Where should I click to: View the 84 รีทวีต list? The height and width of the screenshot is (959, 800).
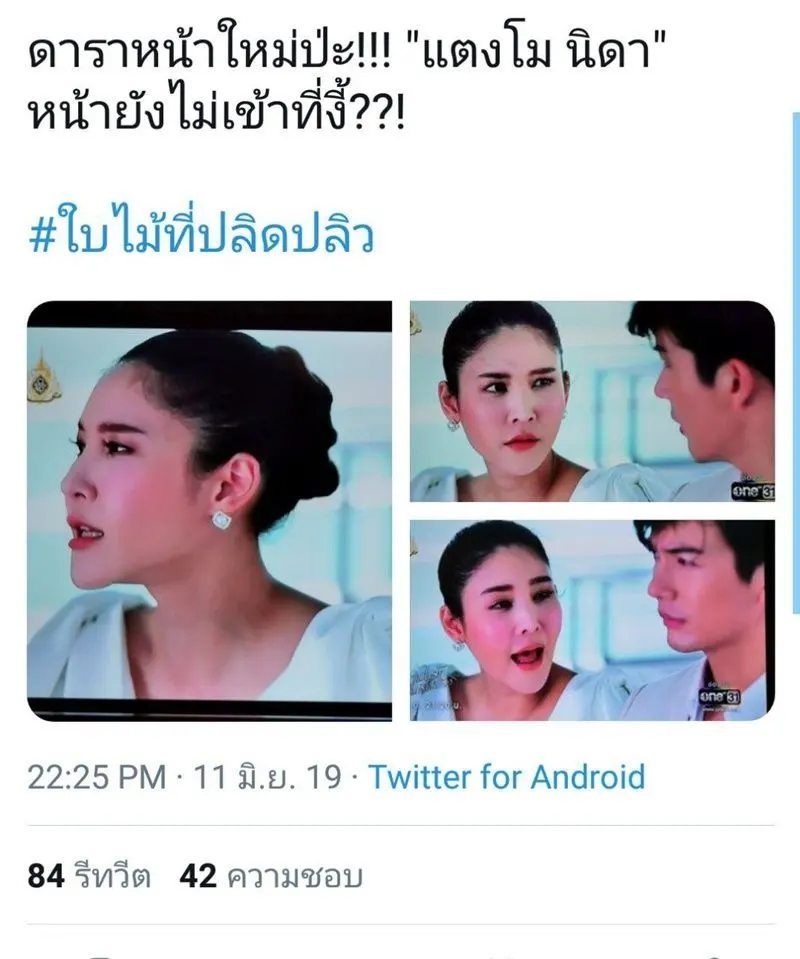89,877
